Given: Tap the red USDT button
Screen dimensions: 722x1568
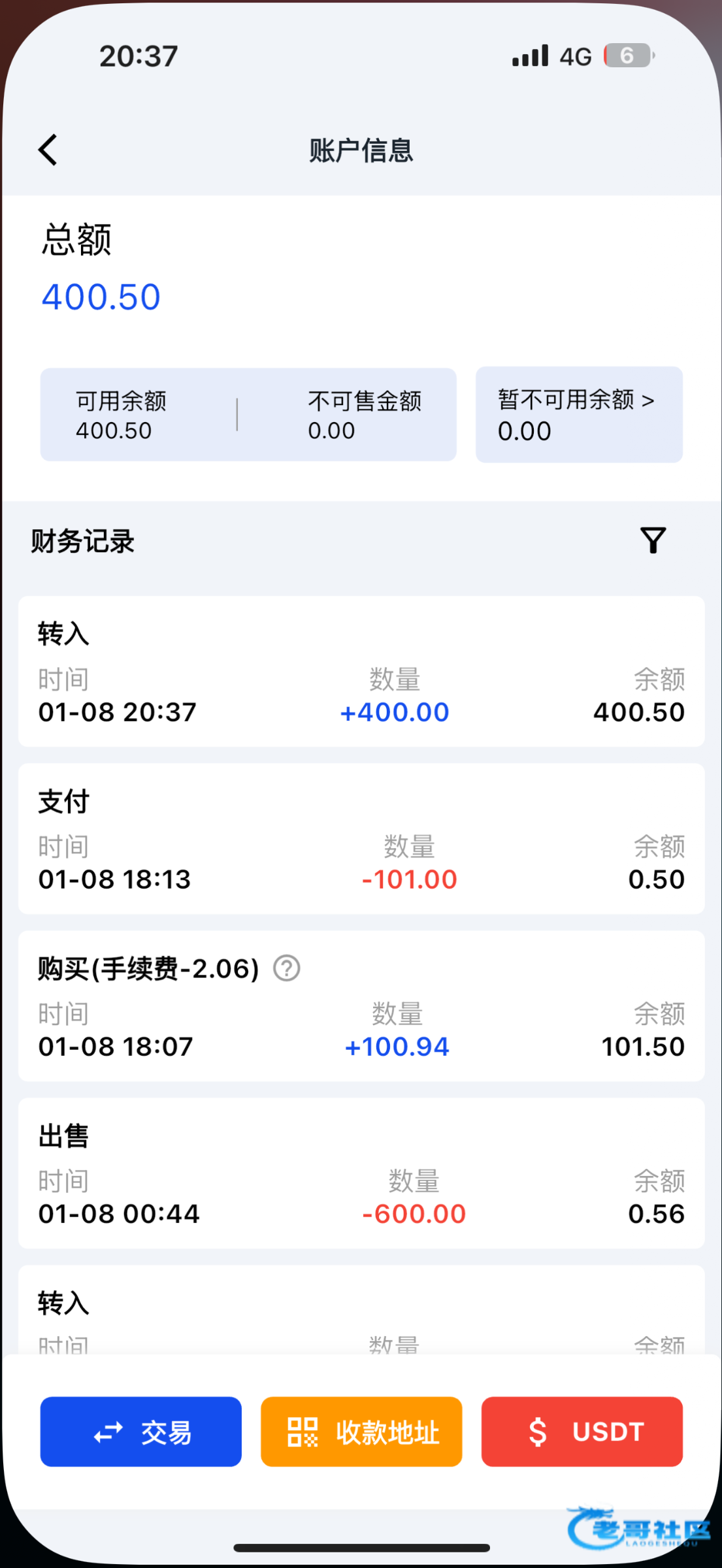Looking at the screenshot, I should tap(582, 1431).
